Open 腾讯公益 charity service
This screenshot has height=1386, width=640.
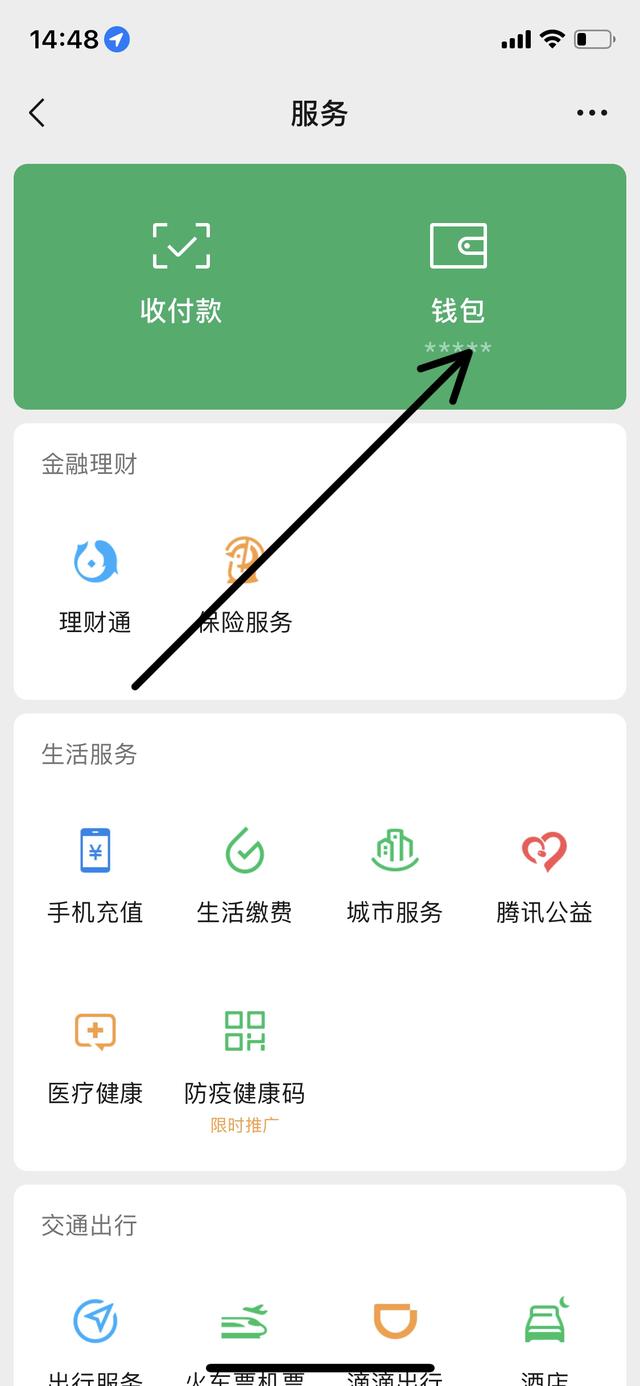click(544, 875)
